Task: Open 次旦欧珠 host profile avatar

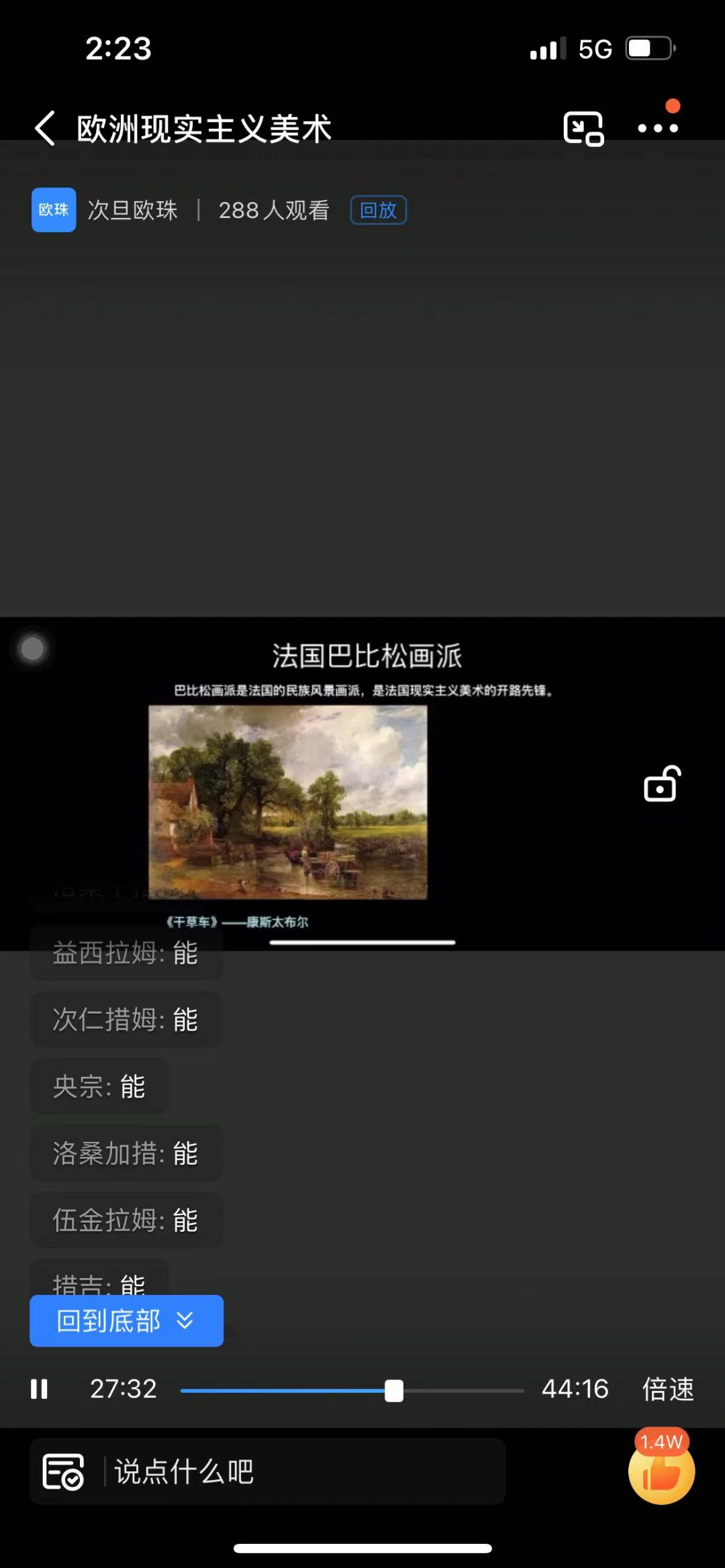Action: 54,210
